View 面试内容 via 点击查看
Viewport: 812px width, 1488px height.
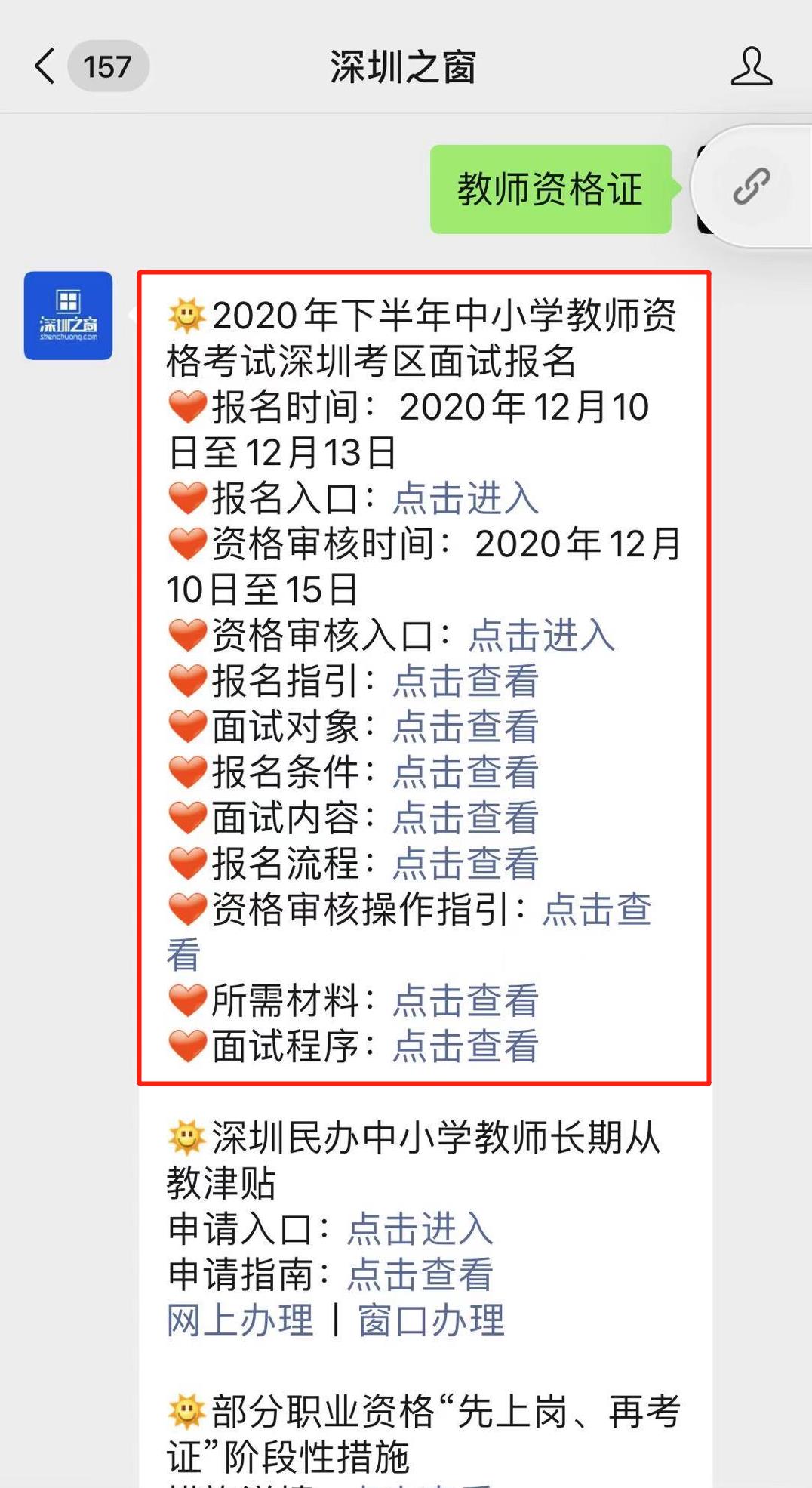[466, 818]
